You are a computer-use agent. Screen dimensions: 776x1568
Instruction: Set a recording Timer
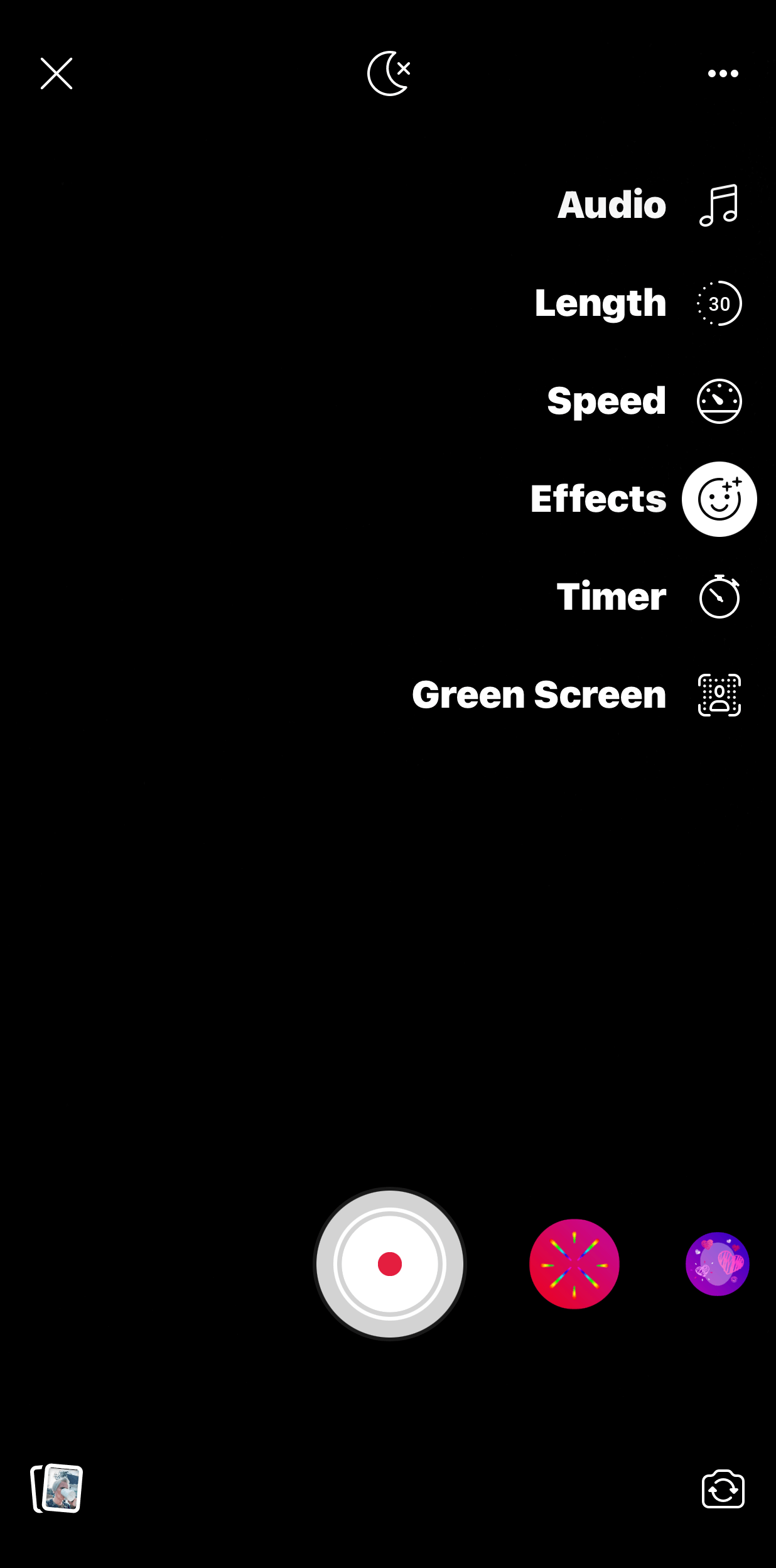719,597
